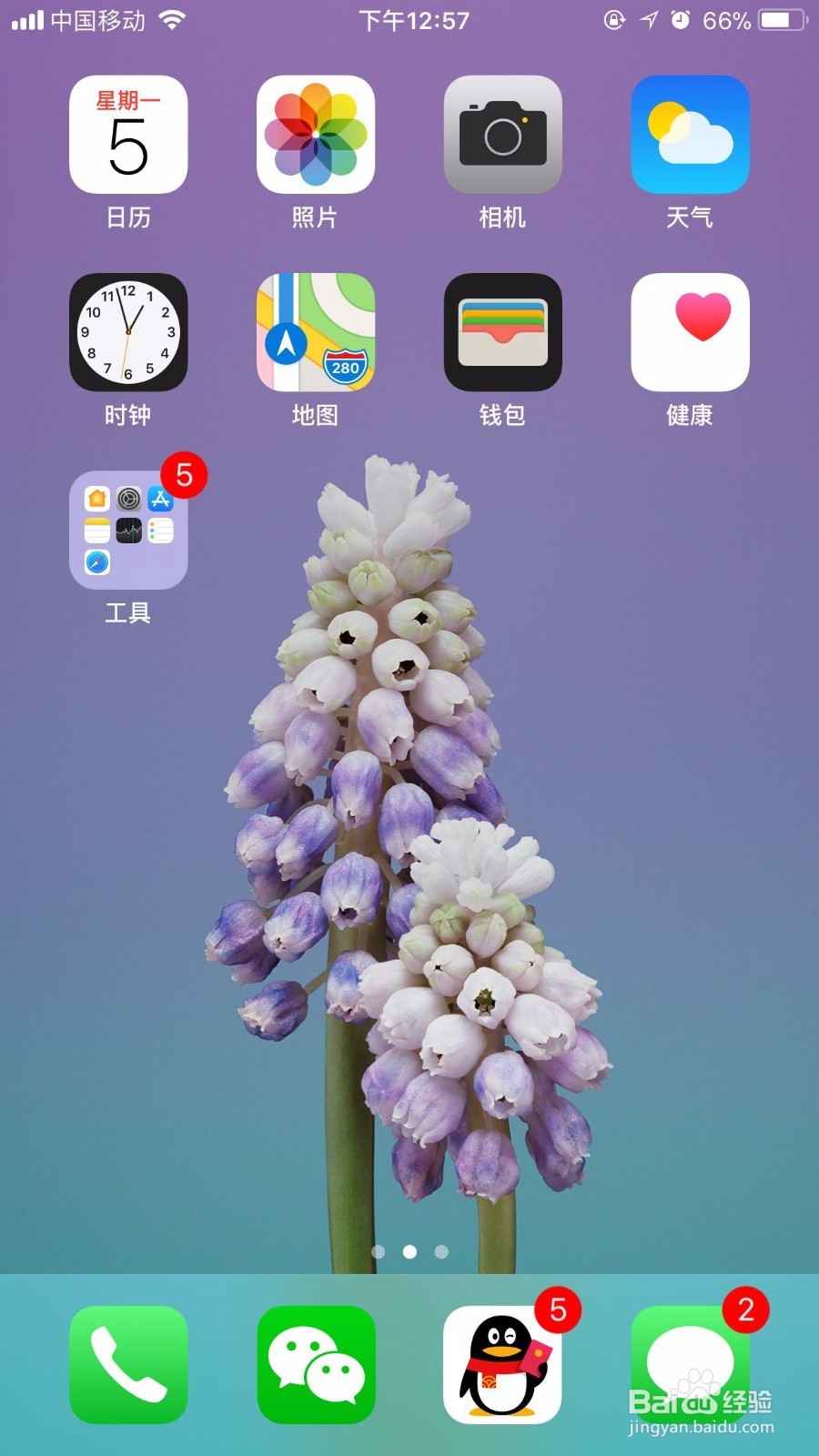Tap the Safari icon inside the 工具 folder
The width and height of the screenshot is (819, 1456).
click(96, 562)
